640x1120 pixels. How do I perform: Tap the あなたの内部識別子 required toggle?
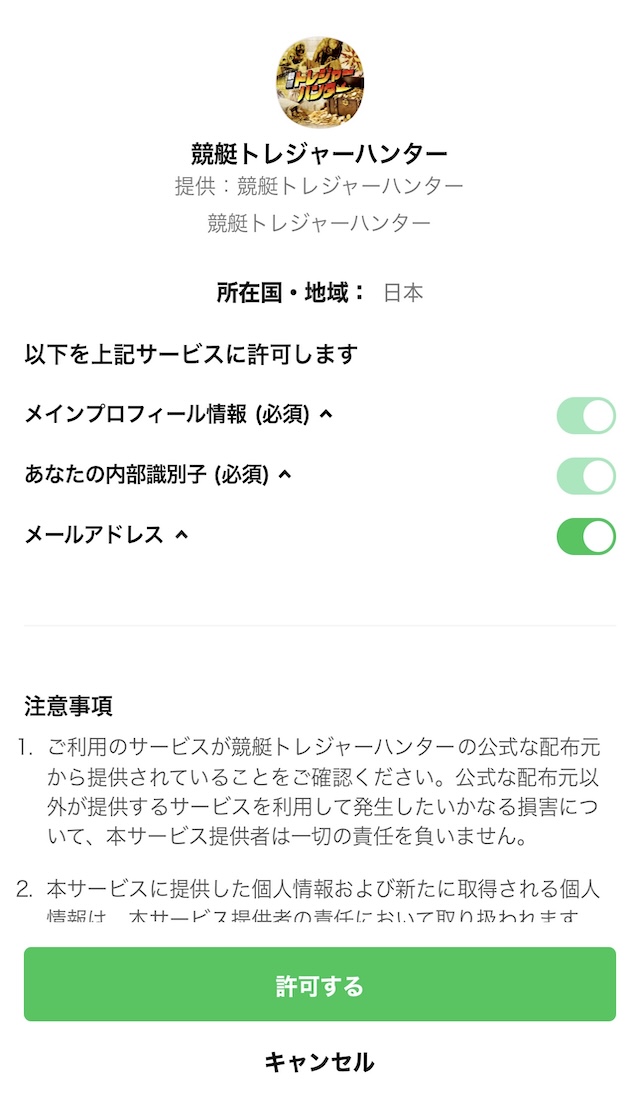586,476
